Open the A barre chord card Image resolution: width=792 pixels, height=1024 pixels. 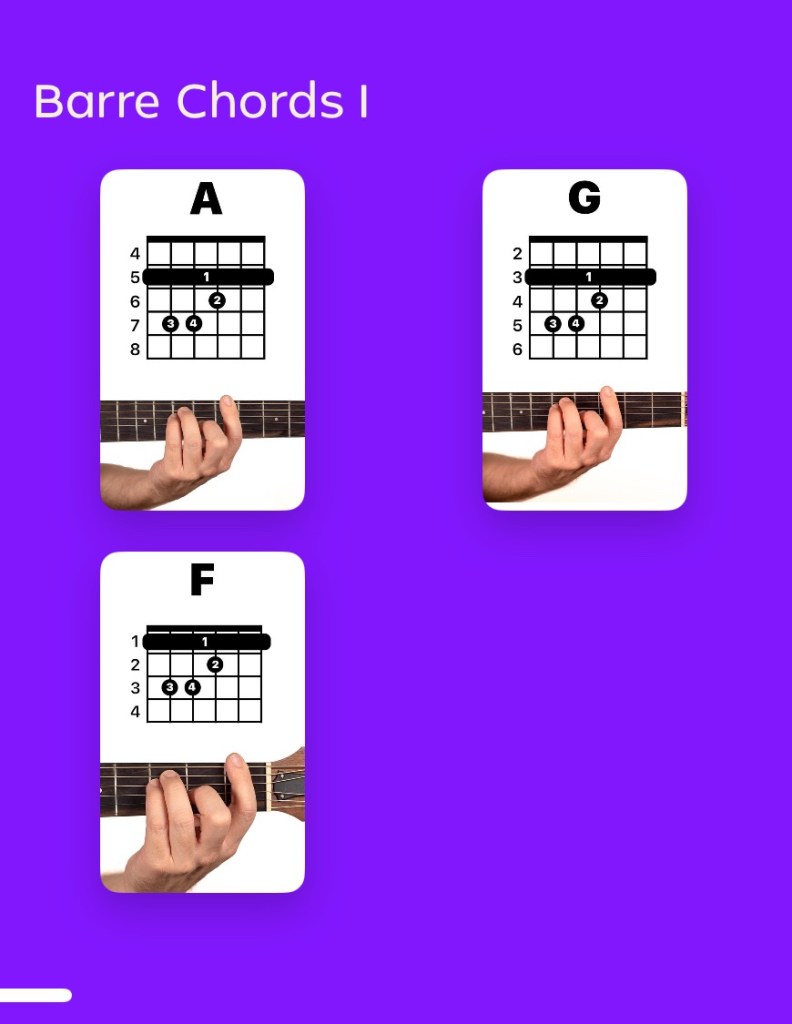click(x=202, y=339)
